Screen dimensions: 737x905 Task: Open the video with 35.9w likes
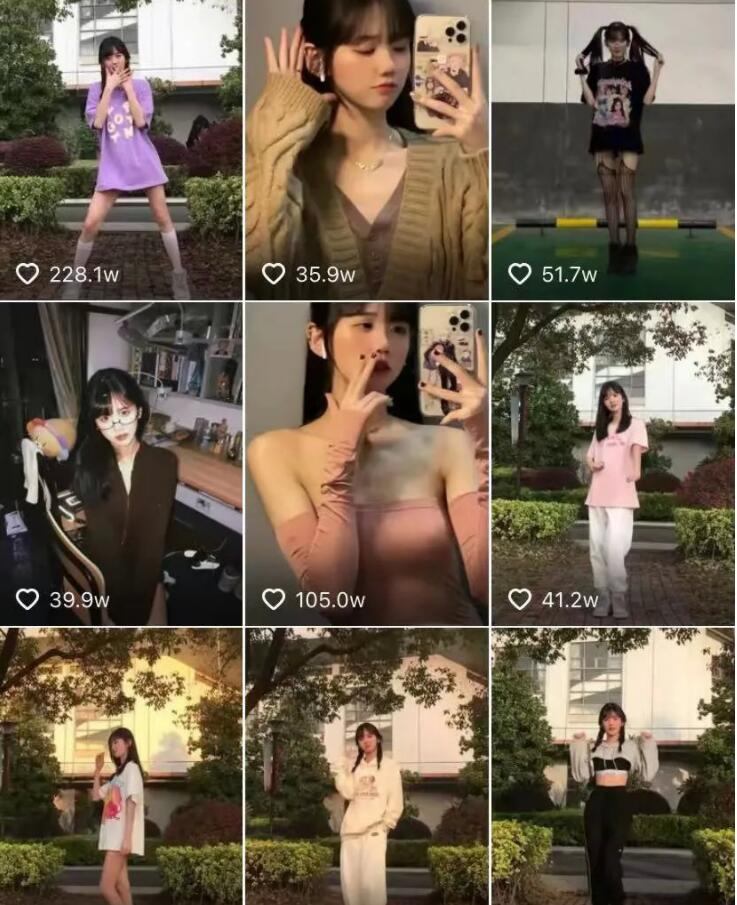click(x=367, y=150)
